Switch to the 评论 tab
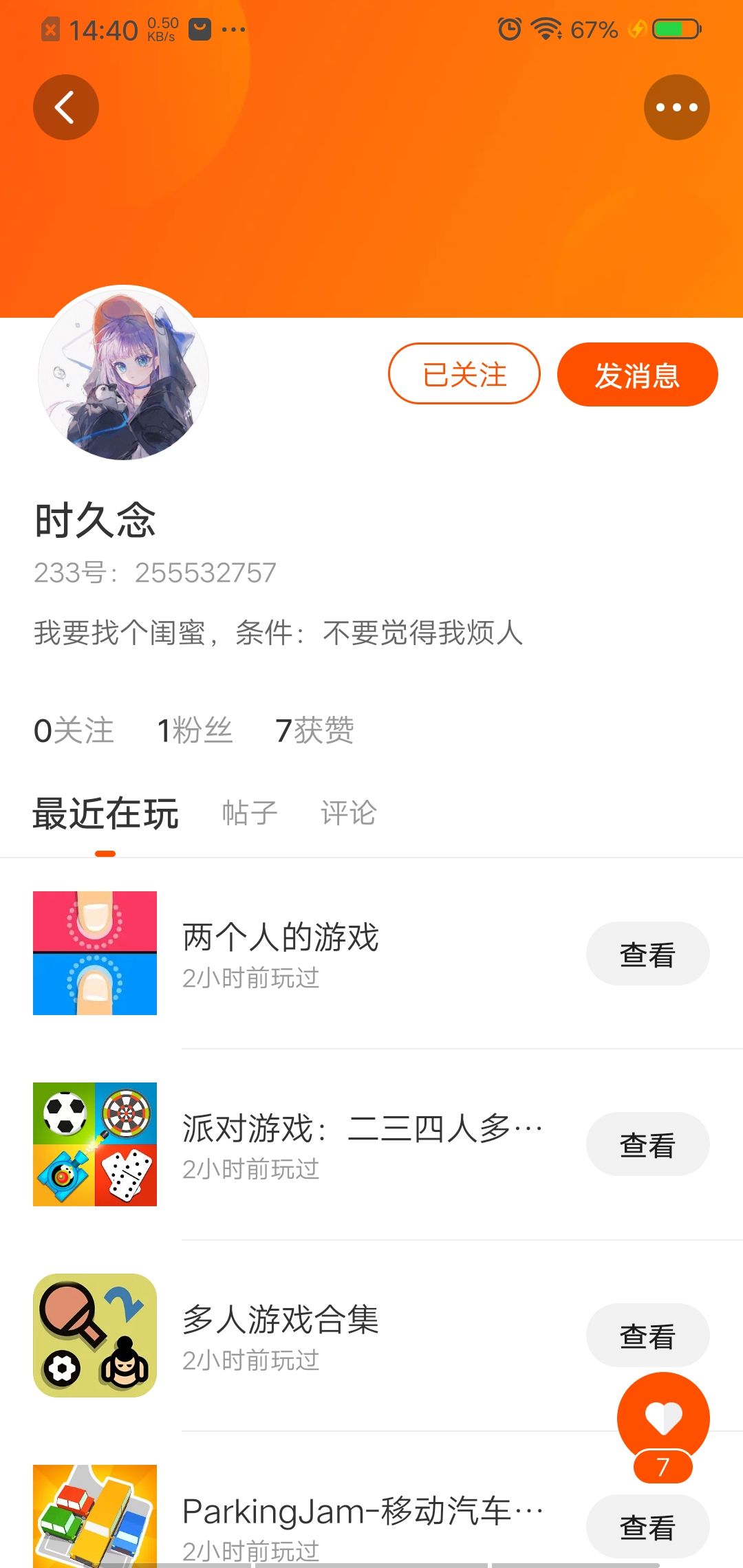The height and width of the screenshot is (1568, 743). tap(348, 813)
